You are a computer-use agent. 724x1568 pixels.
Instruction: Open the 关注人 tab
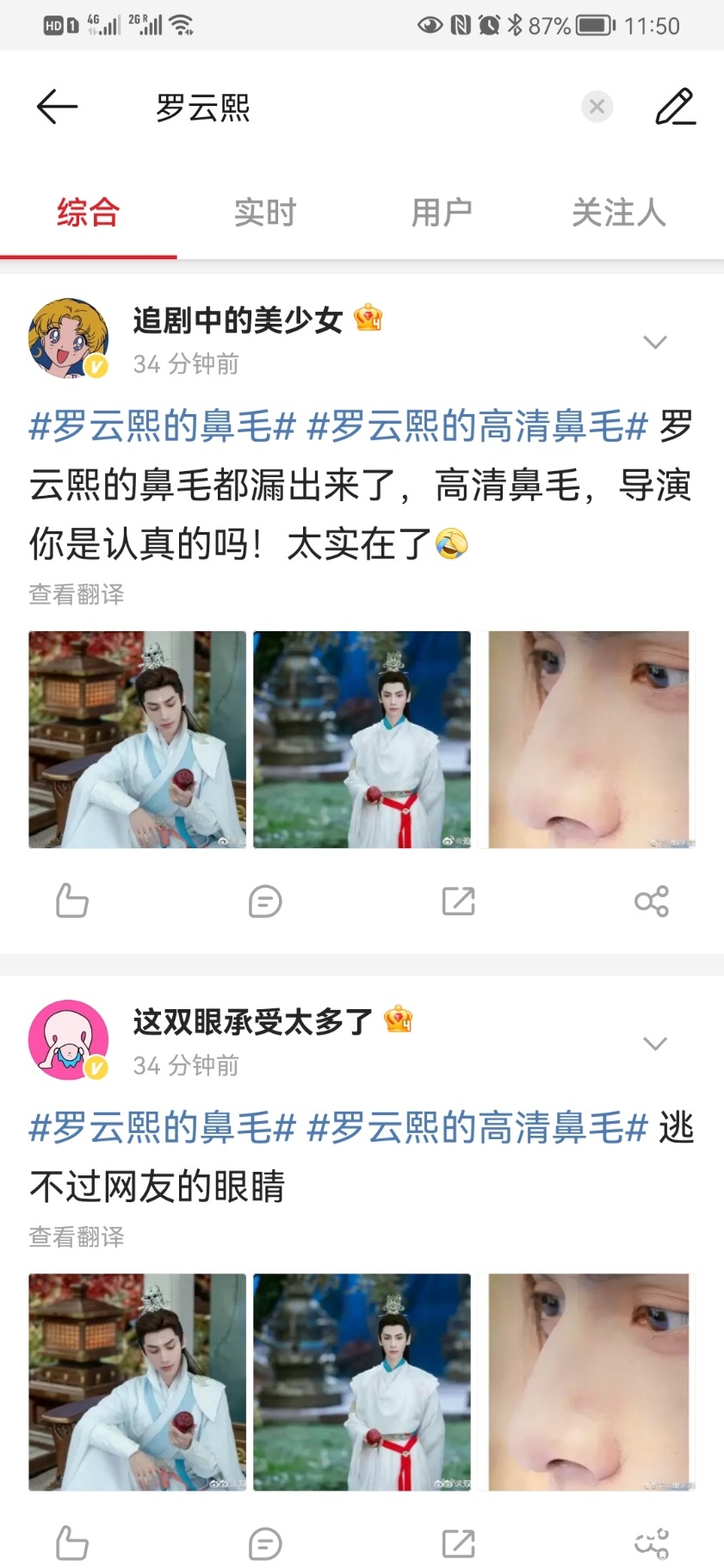(x=616, y=213)
